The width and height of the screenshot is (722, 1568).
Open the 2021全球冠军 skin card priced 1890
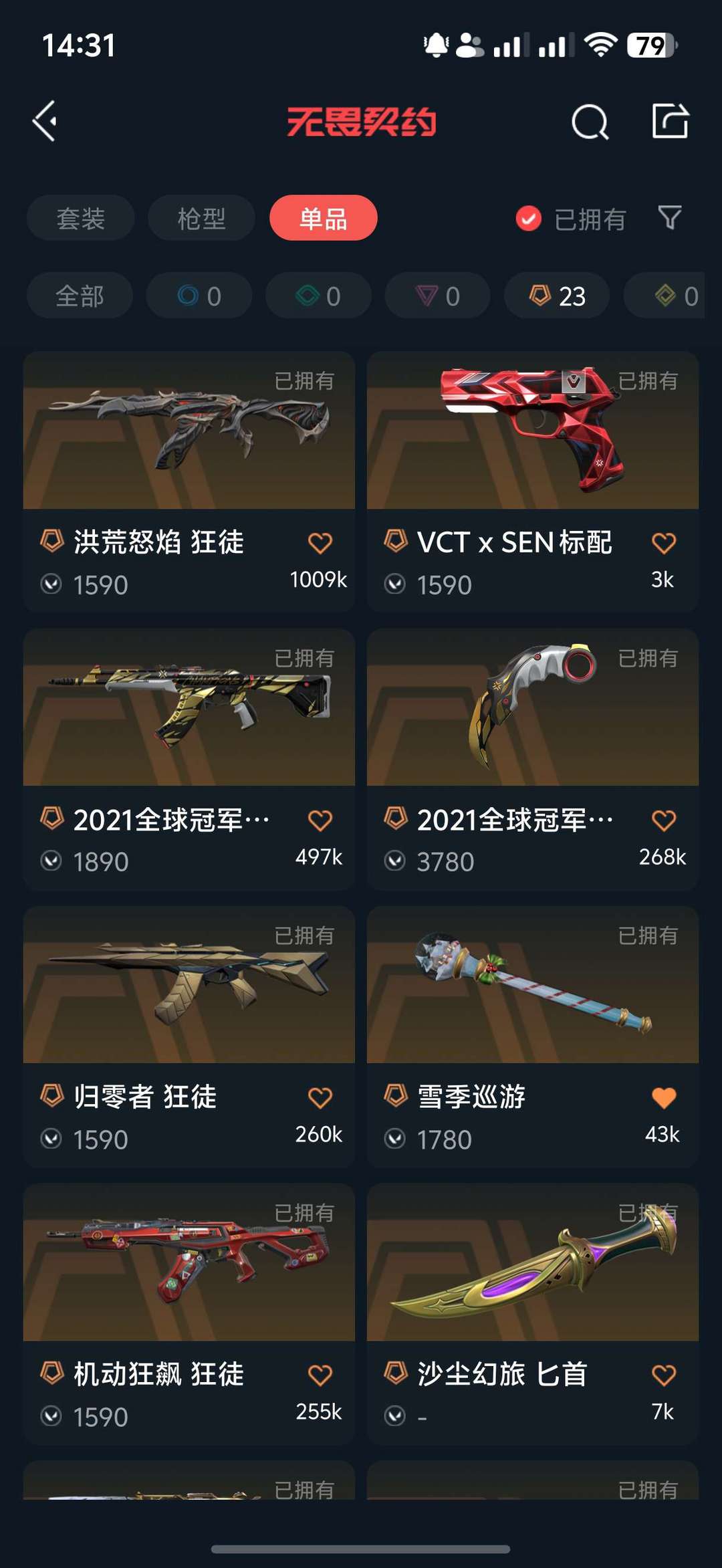[189, 759]
